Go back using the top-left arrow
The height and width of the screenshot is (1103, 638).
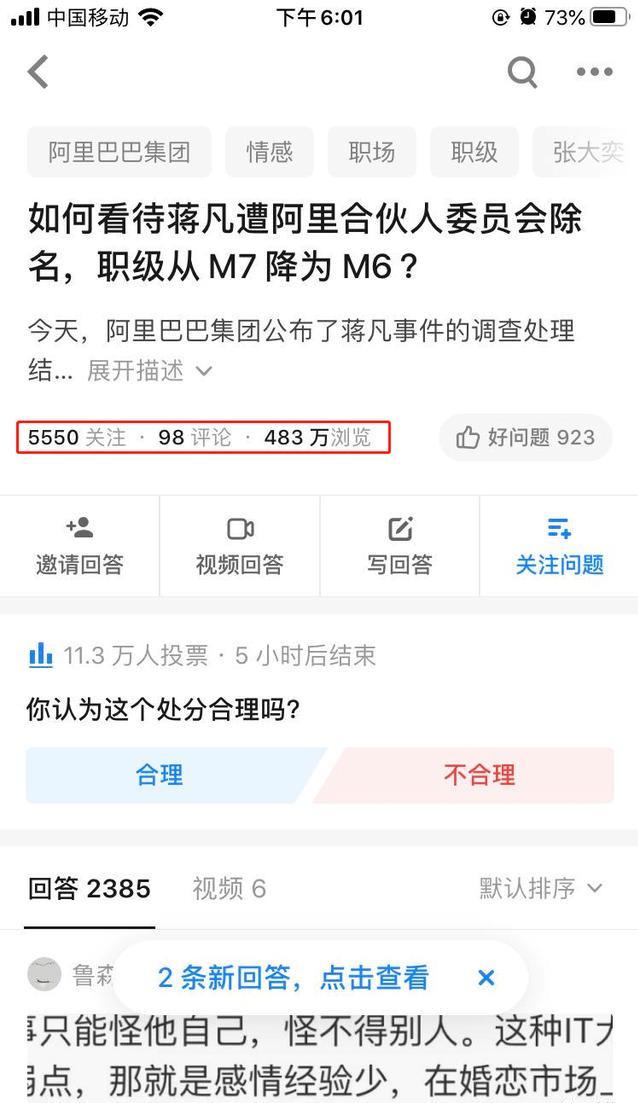[38, 72]
